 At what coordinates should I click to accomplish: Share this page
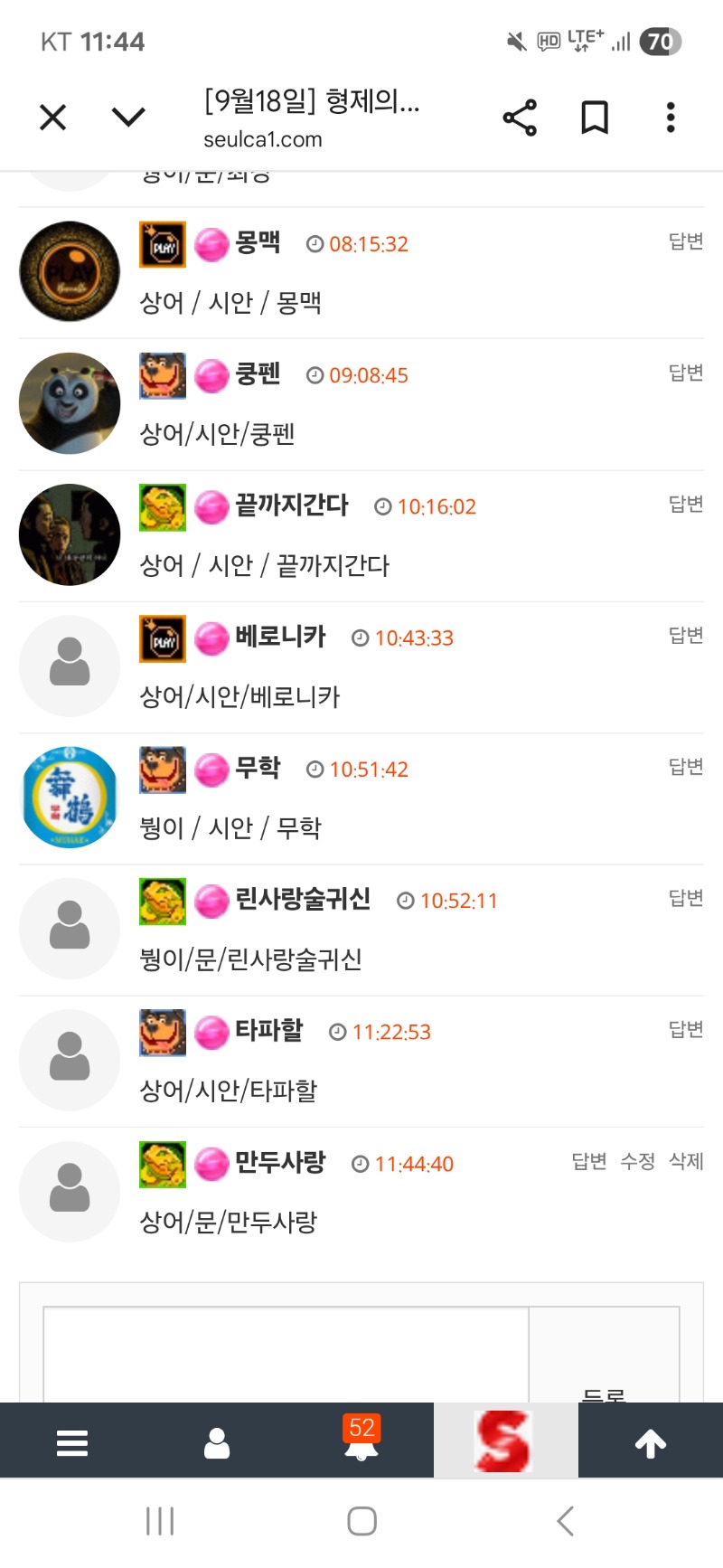click(x=520, y=118)
